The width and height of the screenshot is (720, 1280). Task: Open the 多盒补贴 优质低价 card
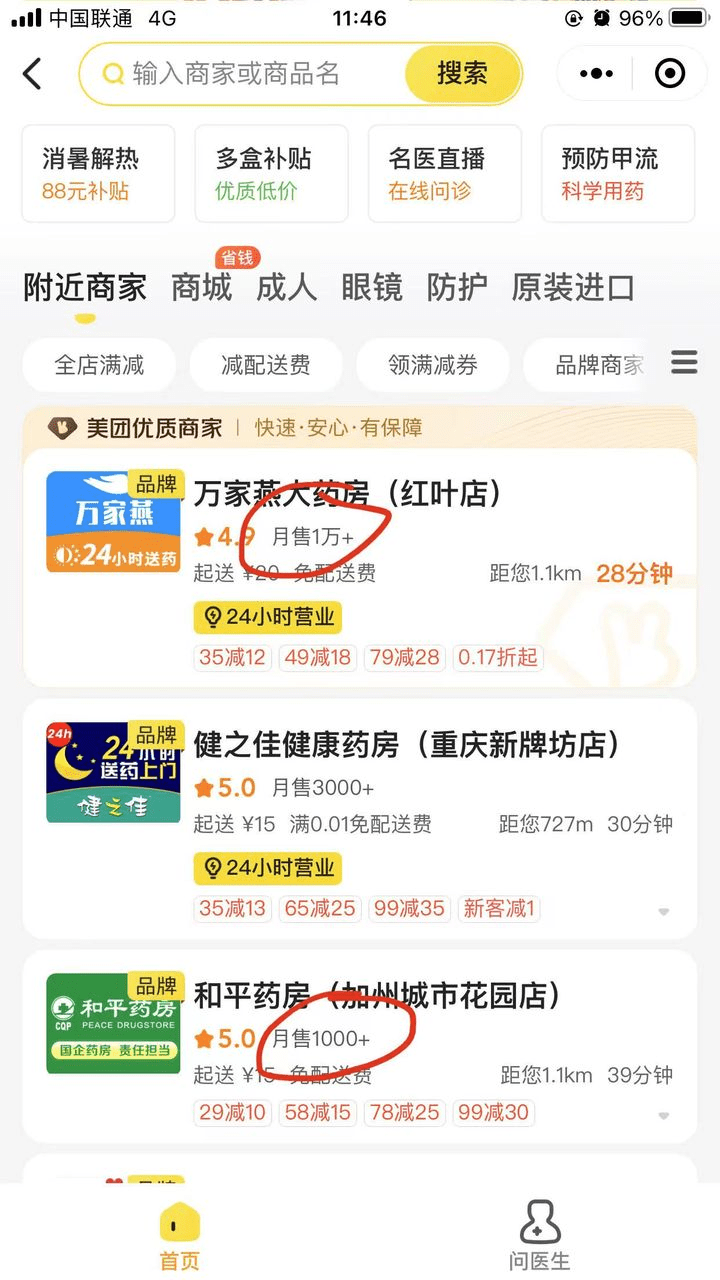271,173
